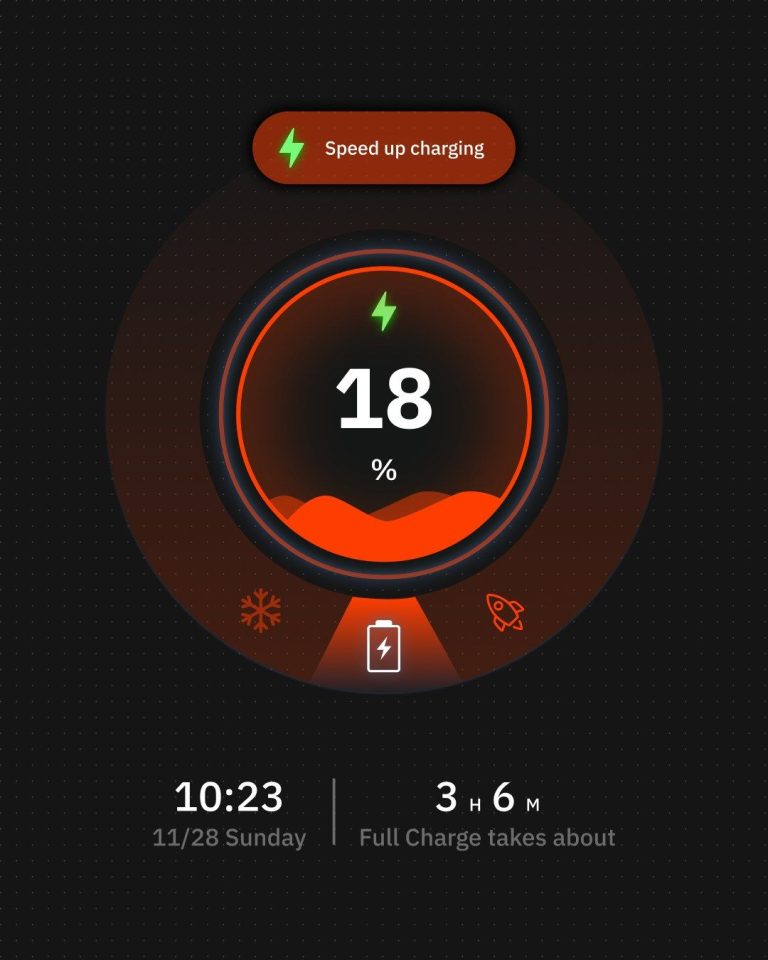768x960 pixels.
Task: Tap the Speed up charging button
Action: (x=384, y=149)
